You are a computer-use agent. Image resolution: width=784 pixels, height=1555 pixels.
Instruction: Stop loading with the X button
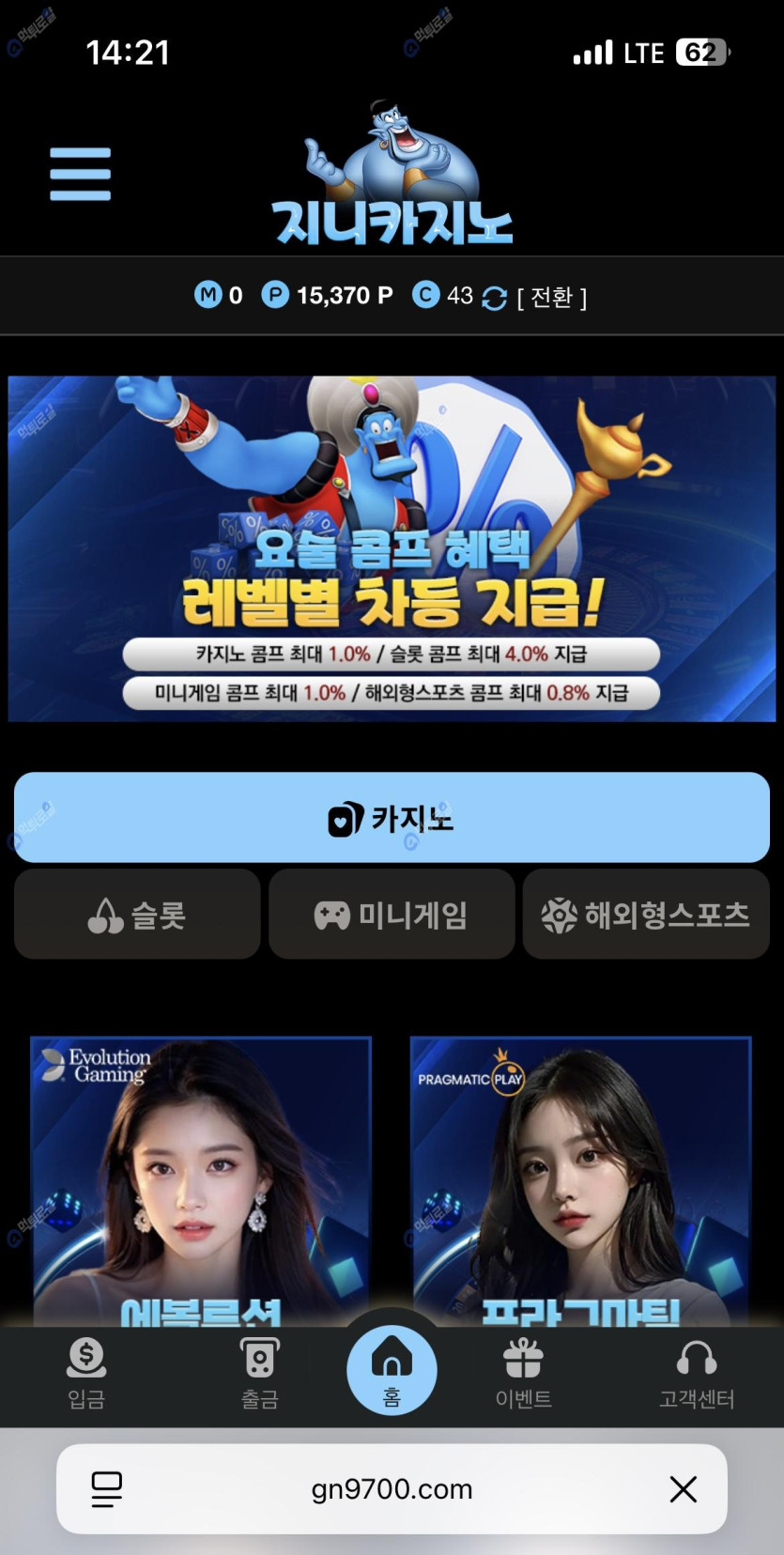[683, 1489]
